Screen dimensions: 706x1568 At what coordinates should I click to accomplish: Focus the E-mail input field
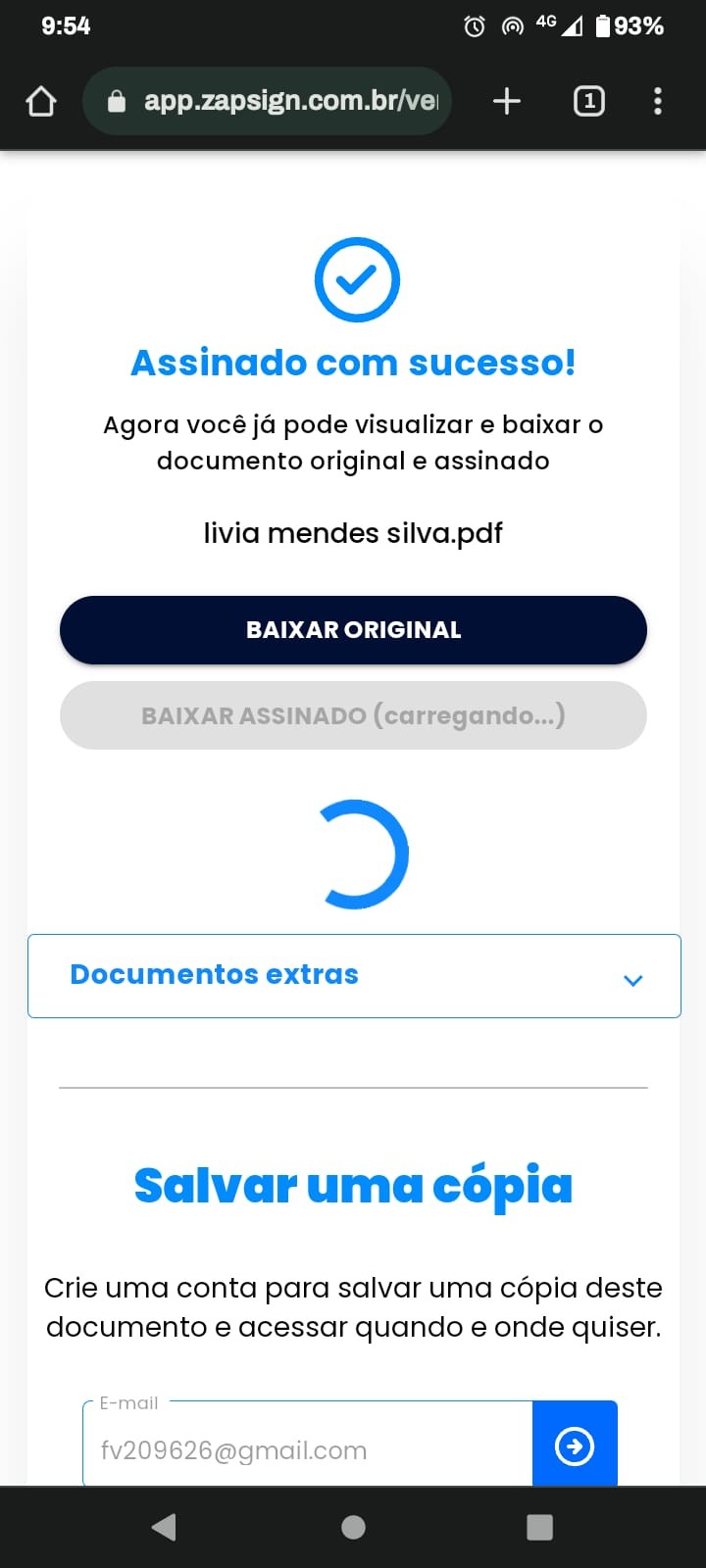pyautogui.click(x=309, y=1449)
